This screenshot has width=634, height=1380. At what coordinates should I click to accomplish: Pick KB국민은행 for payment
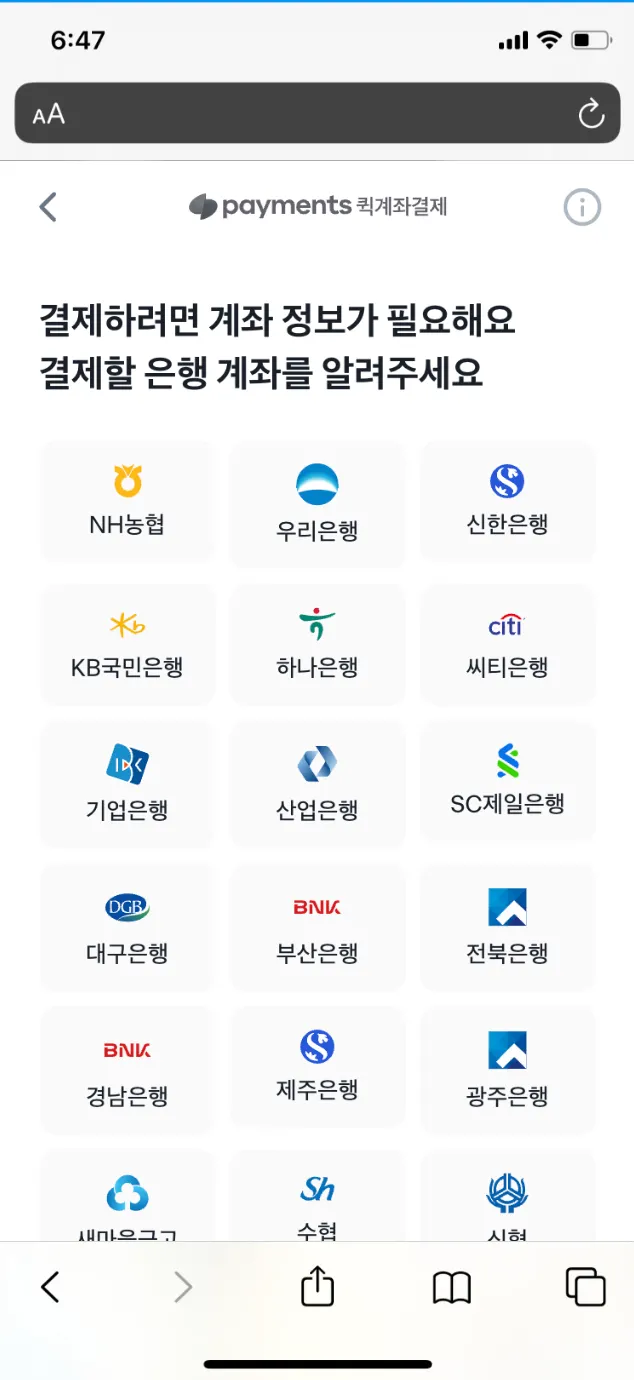[x=127, y=645]
